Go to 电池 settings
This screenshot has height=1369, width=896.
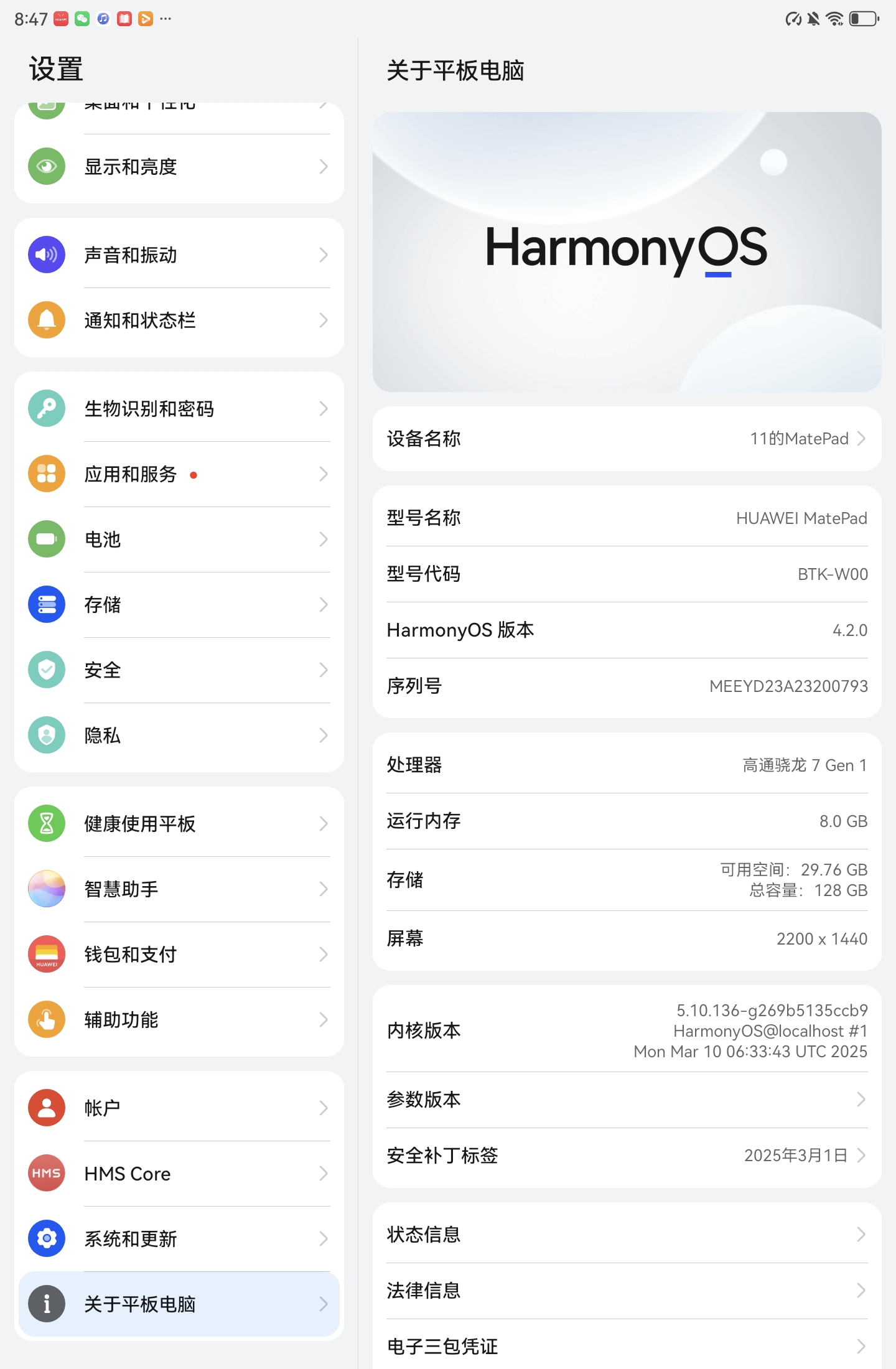179,540
